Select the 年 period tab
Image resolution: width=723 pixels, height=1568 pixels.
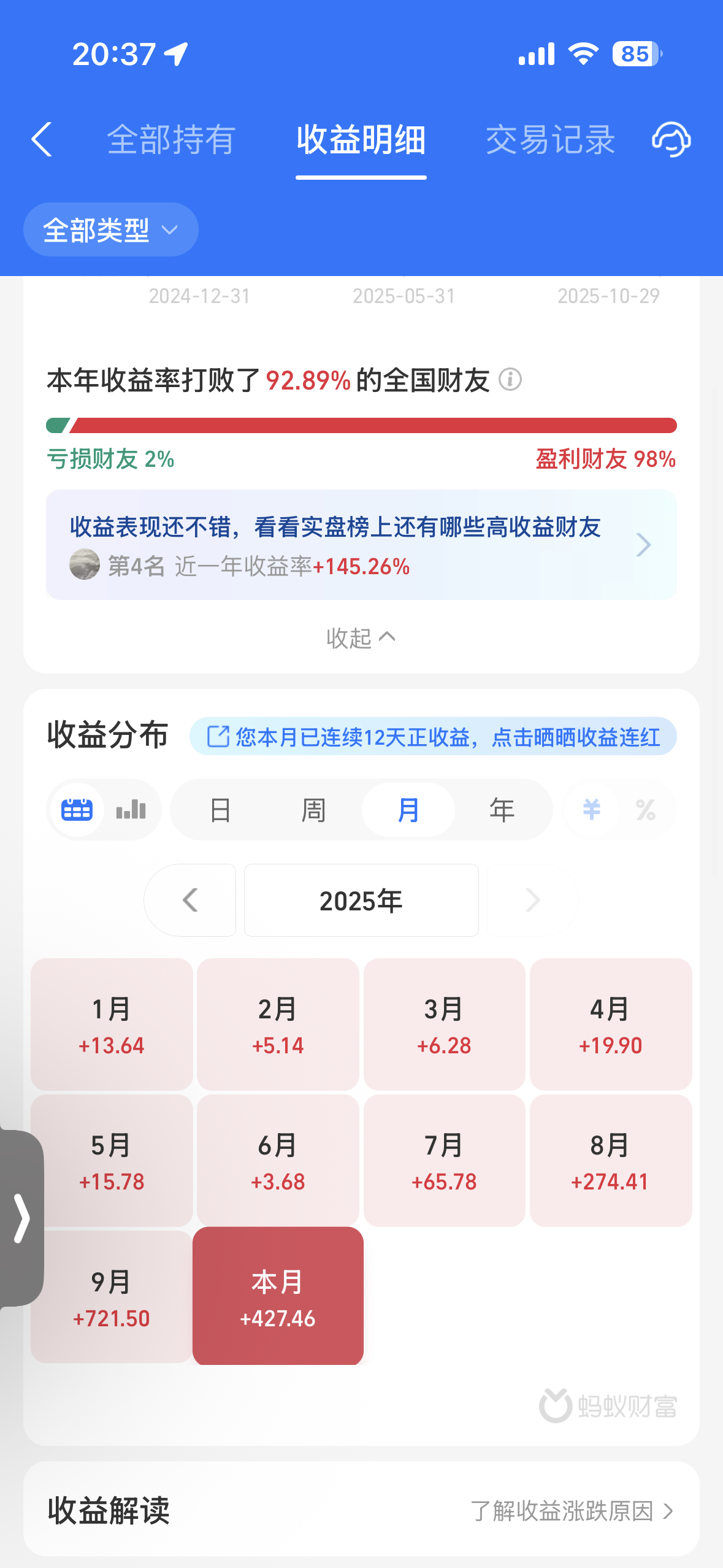pos(502,810)
